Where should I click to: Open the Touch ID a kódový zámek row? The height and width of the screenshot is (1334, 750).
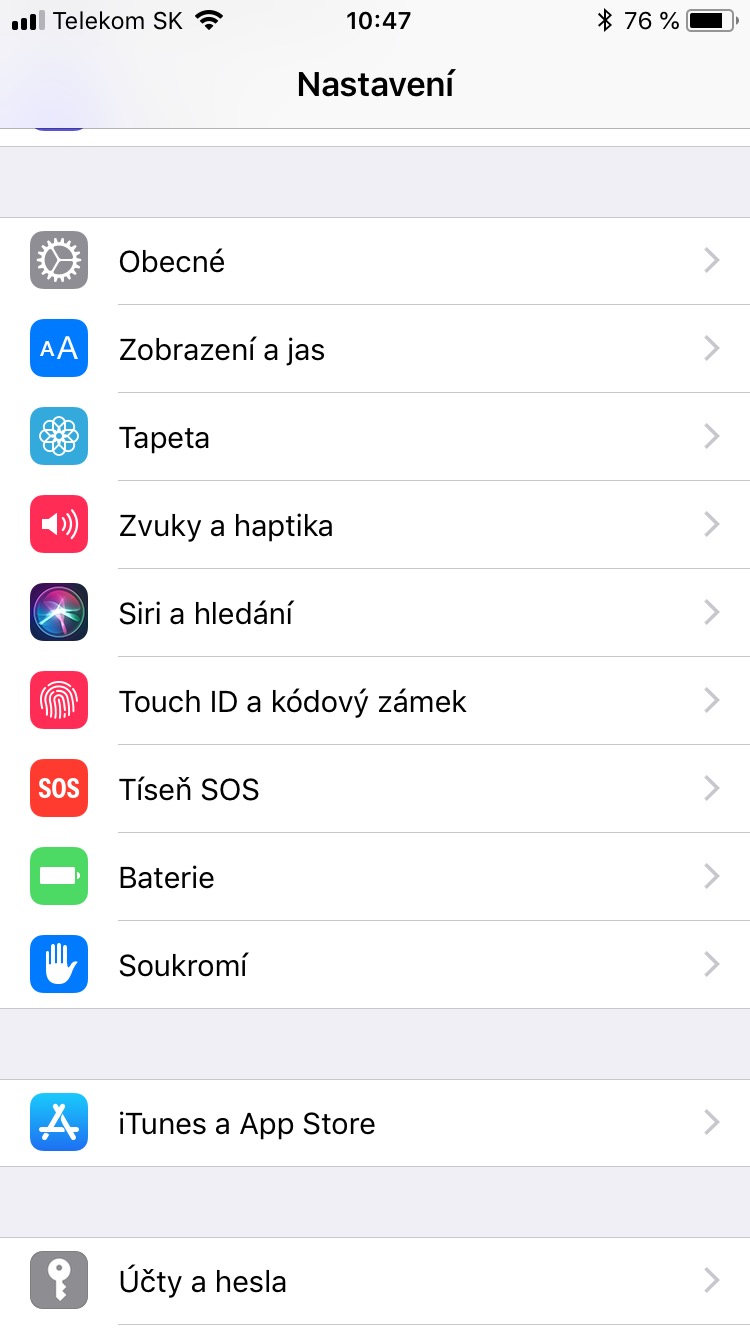tap(375, 700)
